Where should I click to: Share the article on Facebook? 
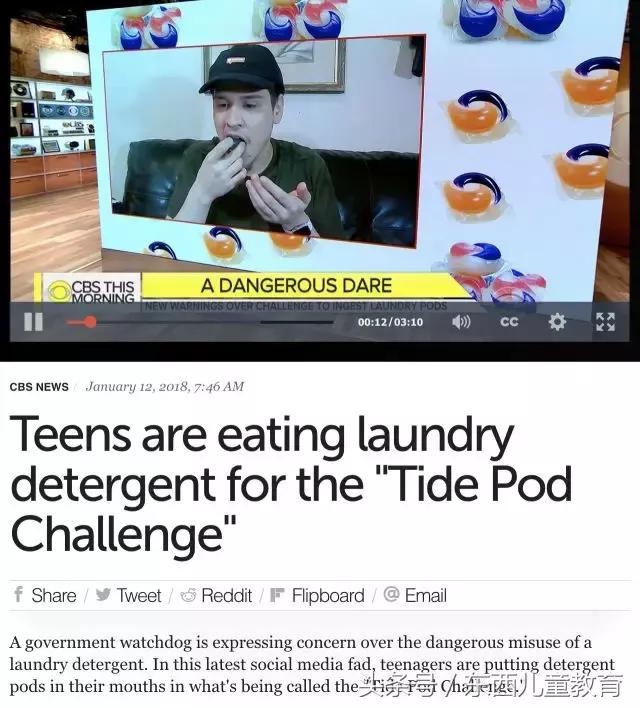coord(44,595)
